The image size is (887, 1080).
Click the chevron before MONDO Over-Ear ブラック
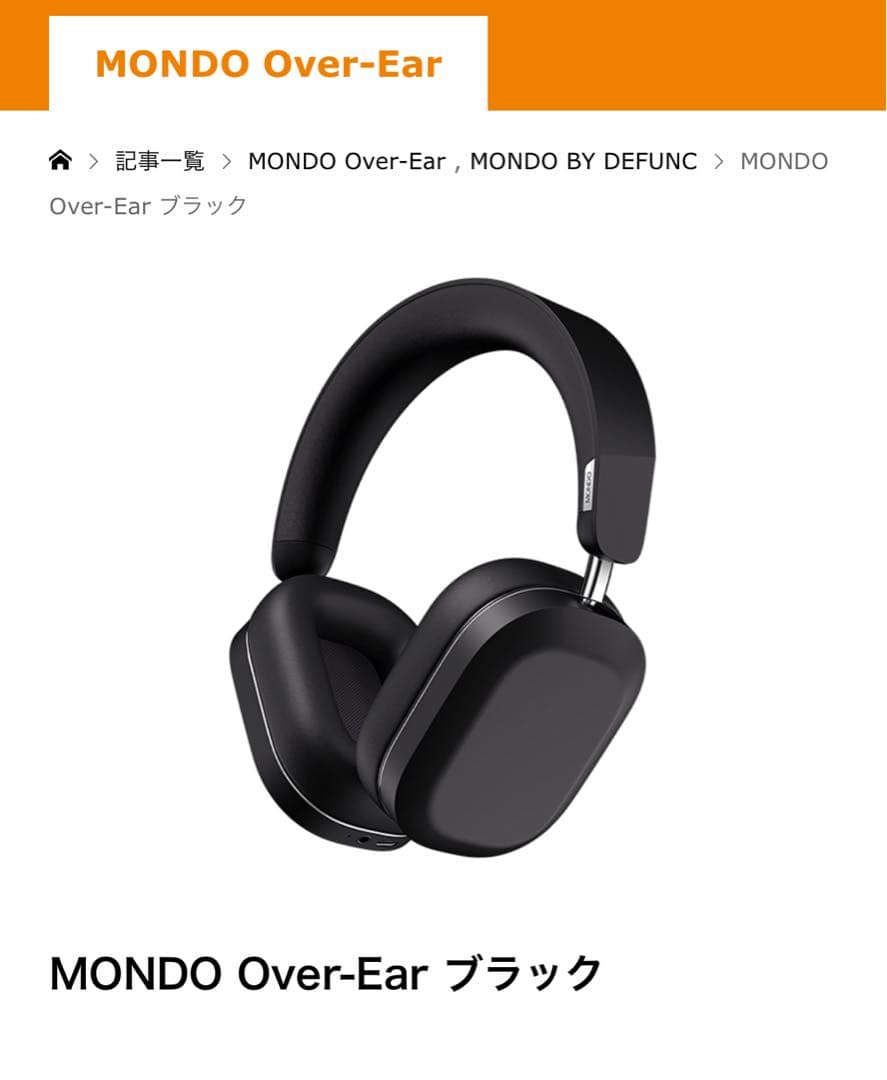pos(719,160)
